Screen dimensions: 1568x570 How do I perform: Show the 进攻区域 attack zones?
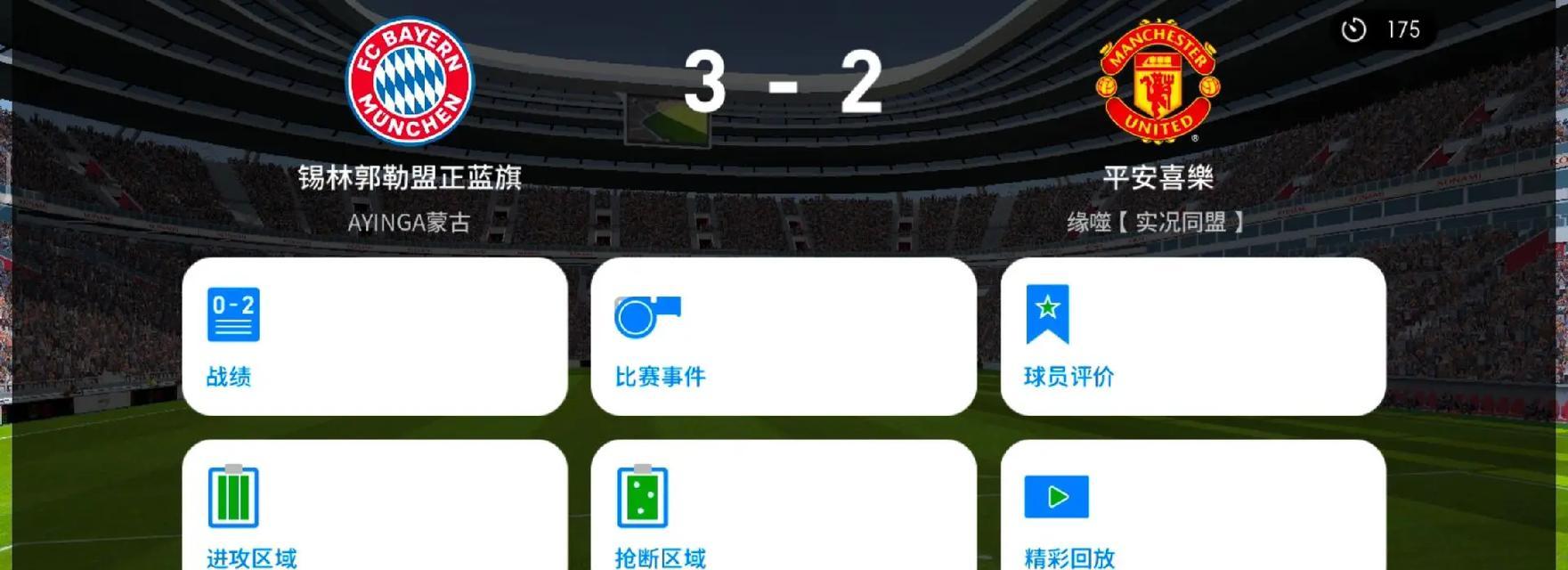374,508
